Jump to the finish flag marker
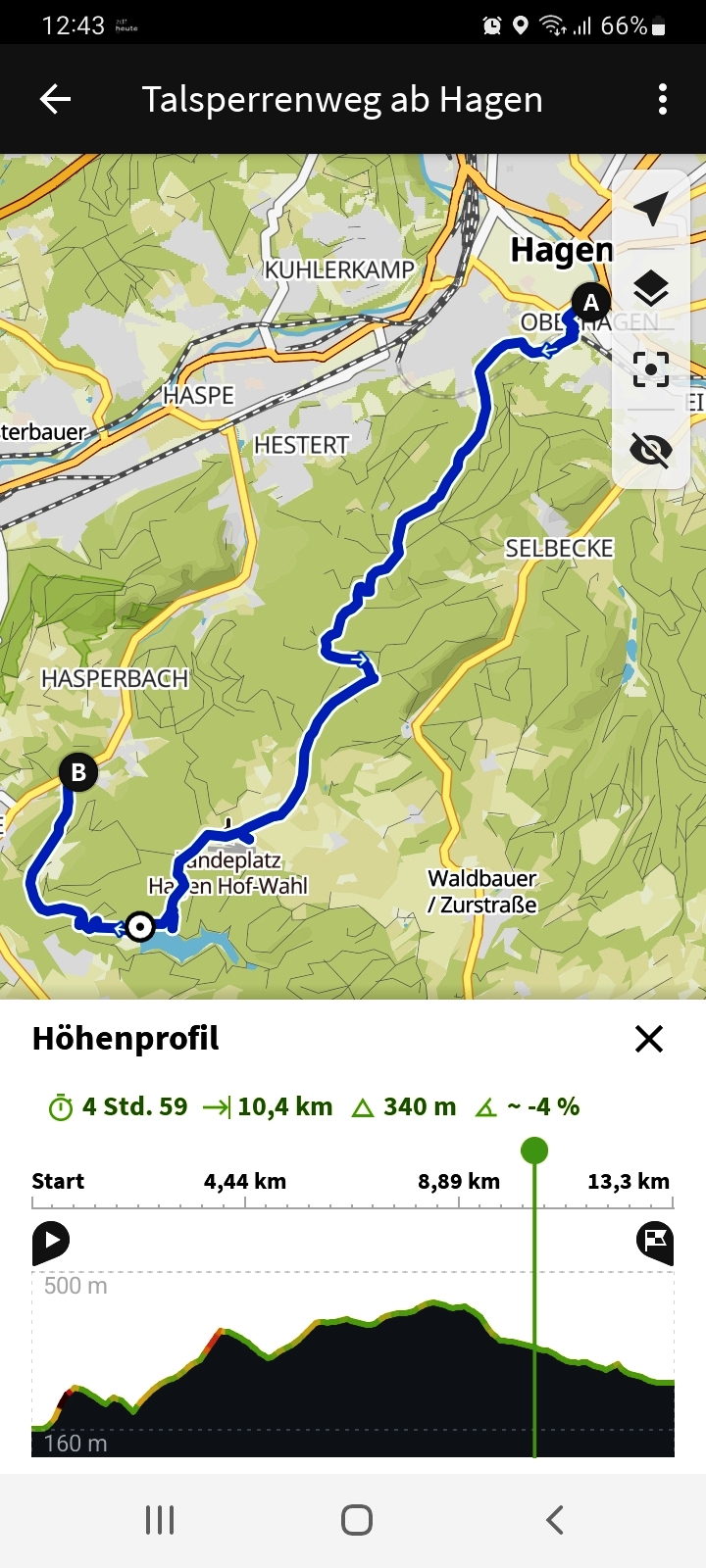The height and width of the screenshot is (1568, 706). (655, 1242)
